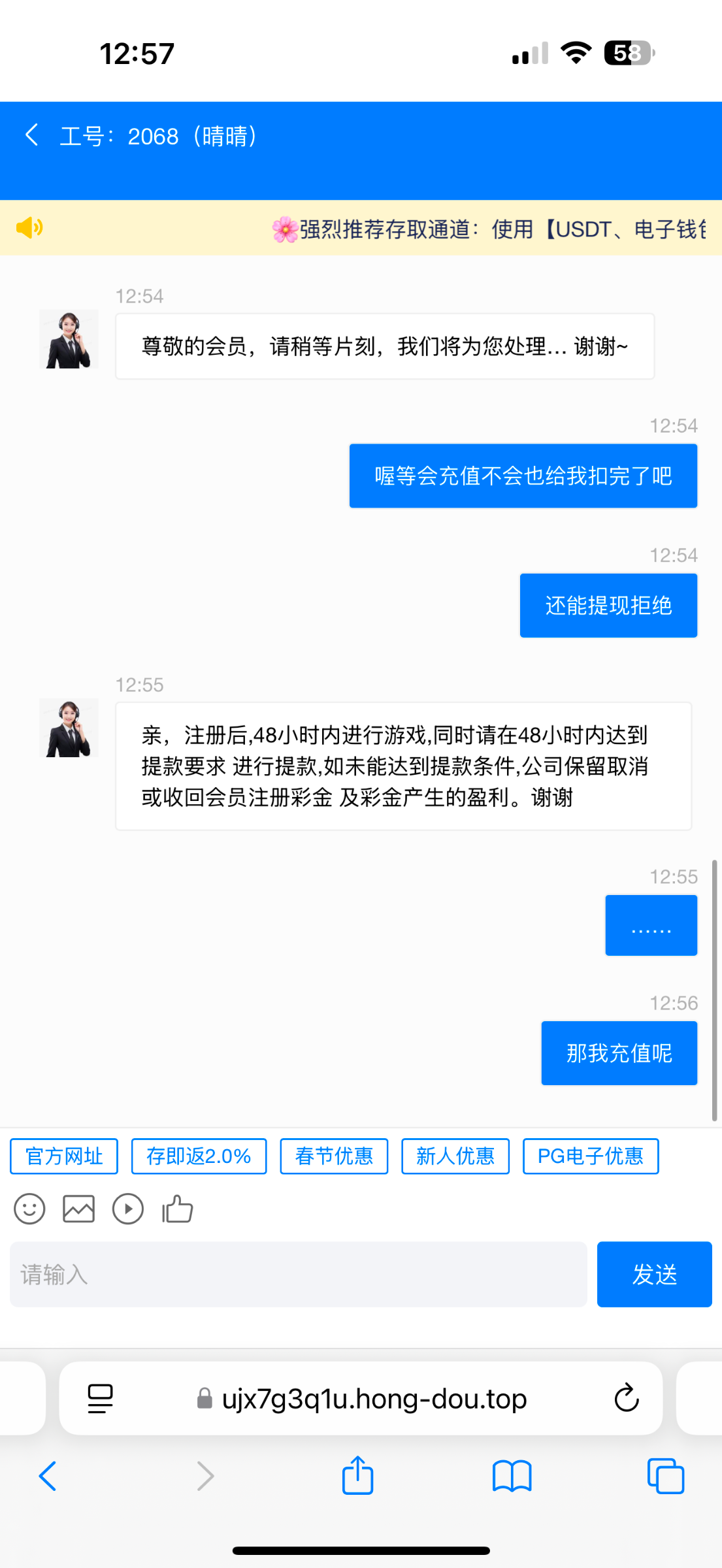
Task: Select the PG电子优惠 chip
Action: (590, 1156)
